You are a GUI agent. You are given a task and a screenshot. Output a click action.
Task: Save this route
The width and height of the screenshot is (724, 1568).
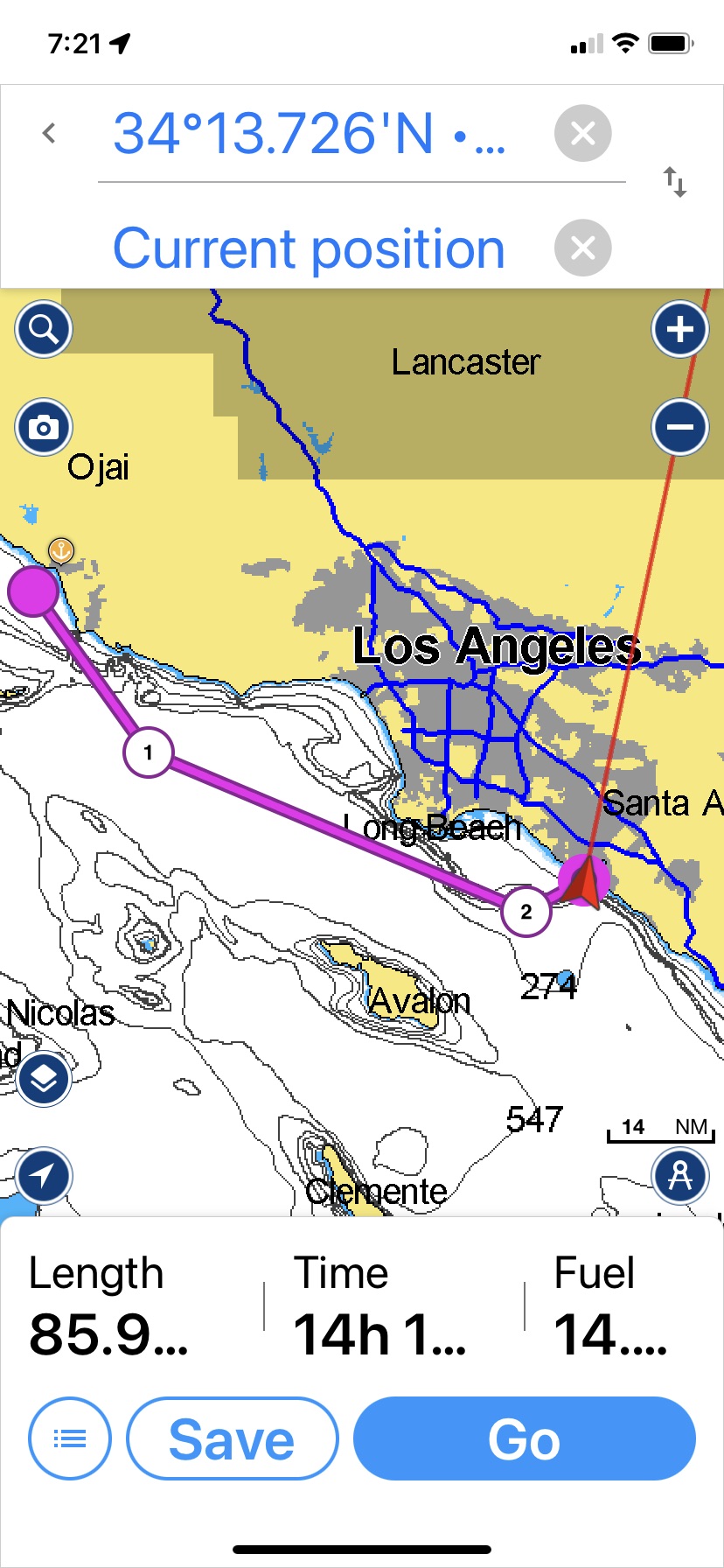coord(232,1438)
